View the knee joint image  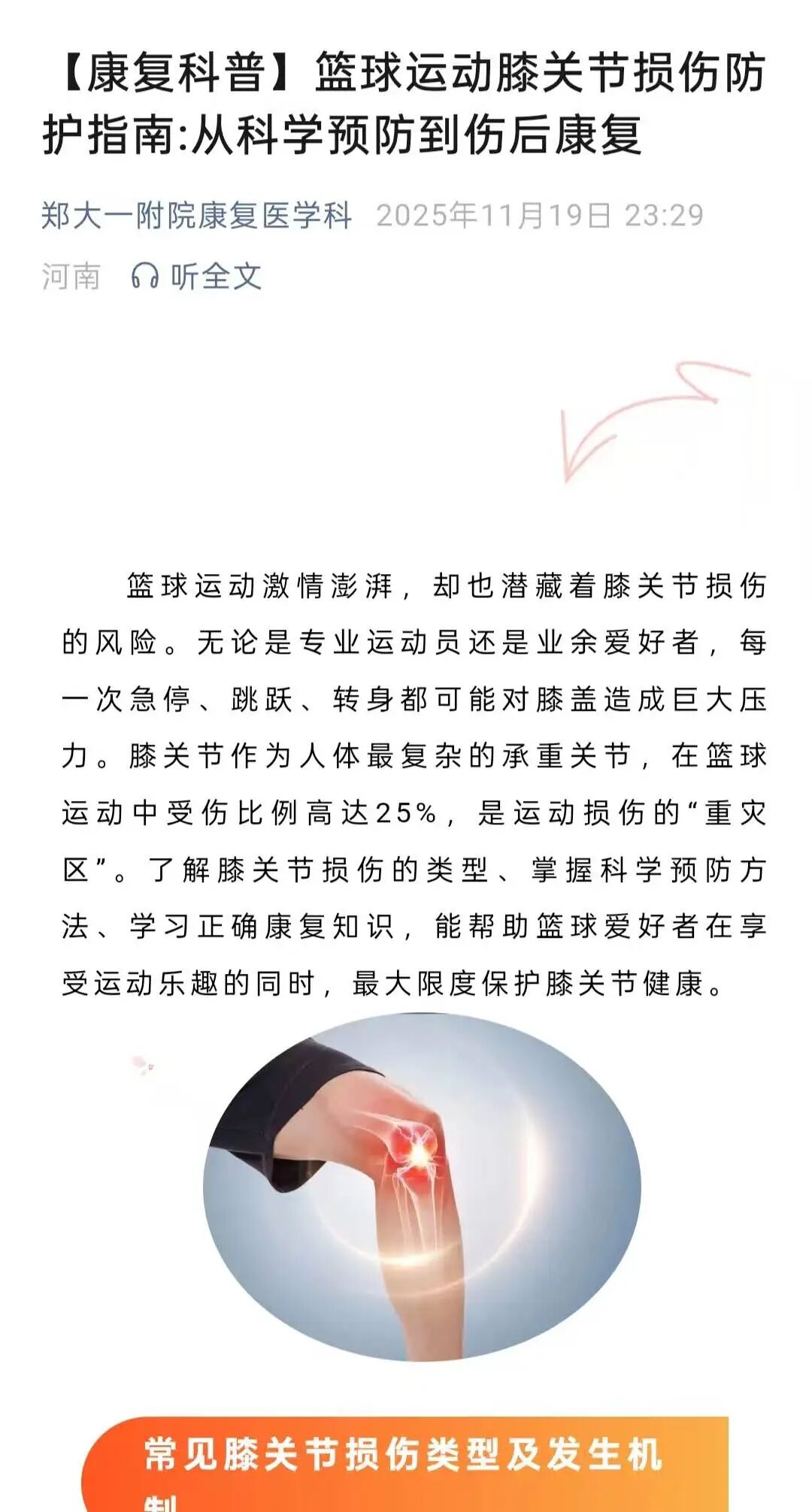(x=421, y=1187)
